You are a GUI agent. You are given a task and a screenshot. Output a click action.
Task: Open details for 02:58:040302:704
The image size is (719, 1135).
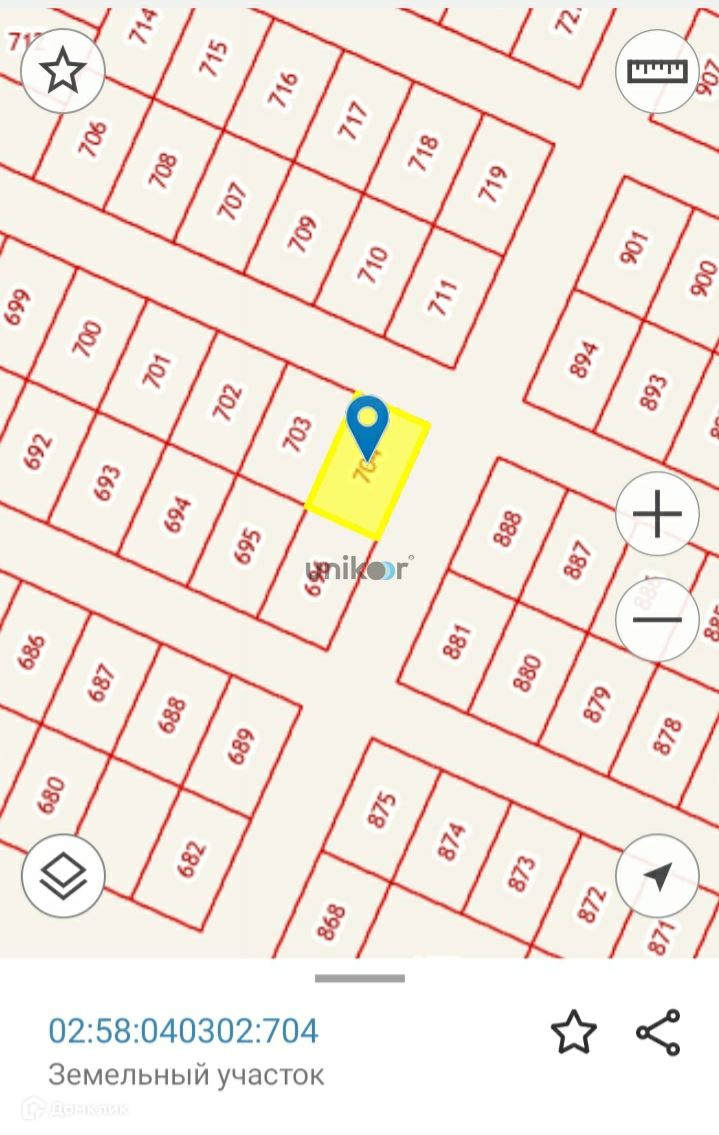click(183, 1030)
